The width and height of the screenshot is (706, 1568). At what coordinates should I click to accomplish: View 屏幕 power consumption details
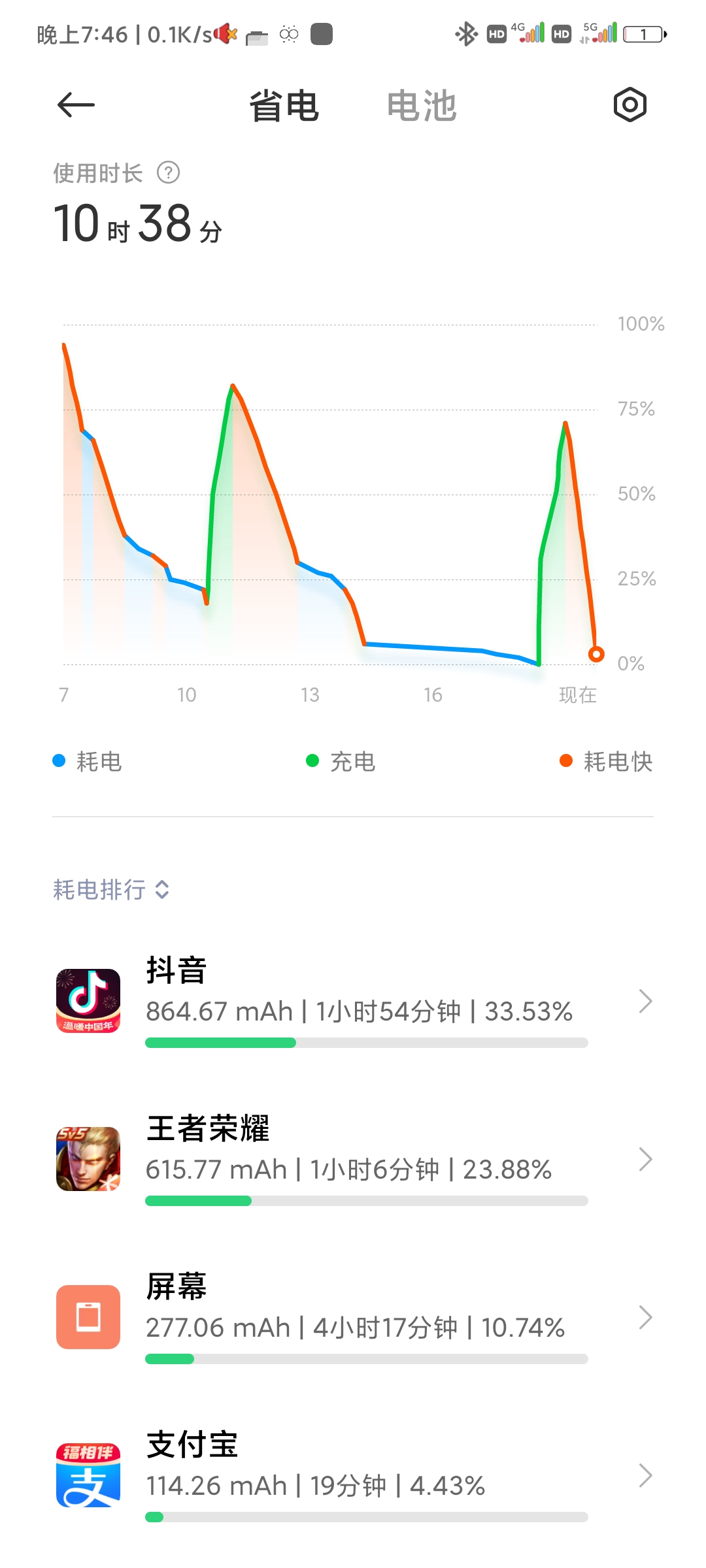353,1317
